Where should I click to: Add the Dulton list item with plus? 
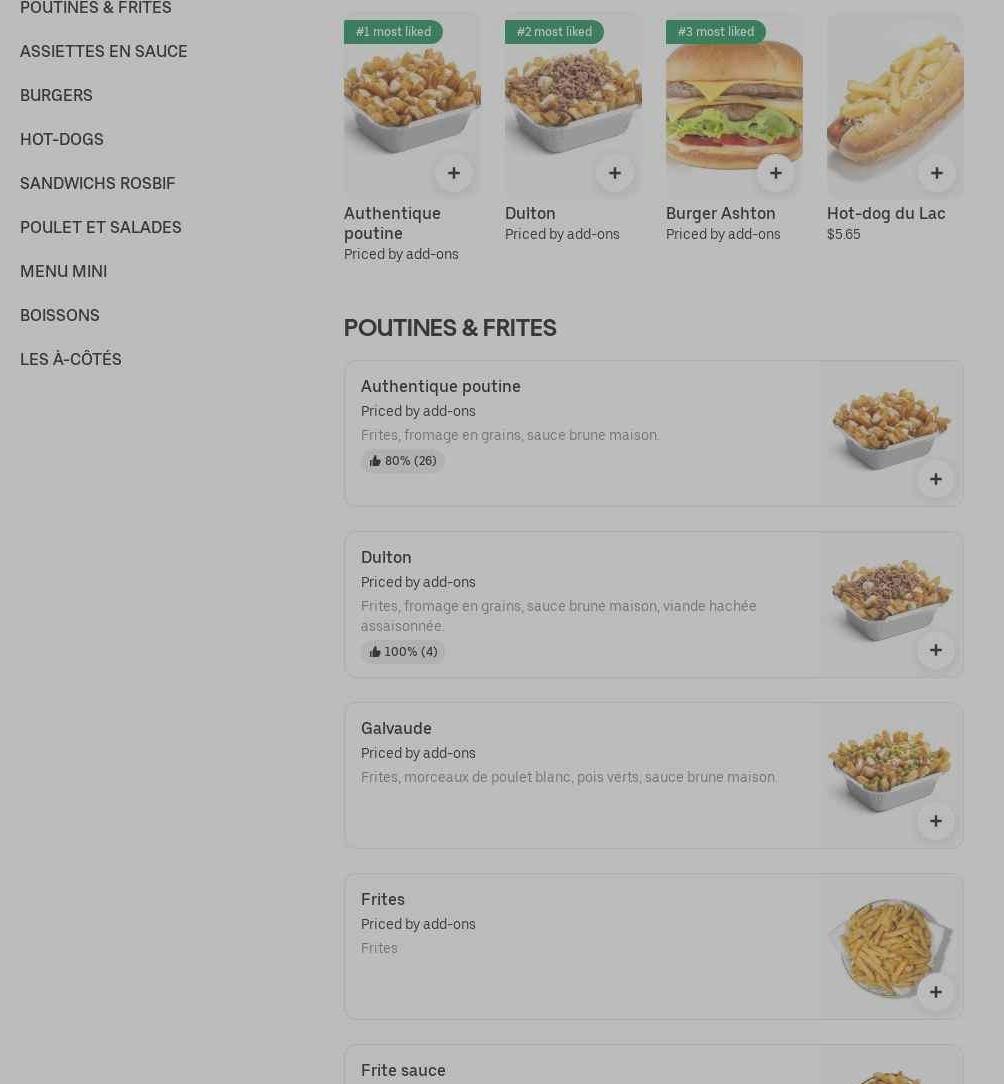935,650
